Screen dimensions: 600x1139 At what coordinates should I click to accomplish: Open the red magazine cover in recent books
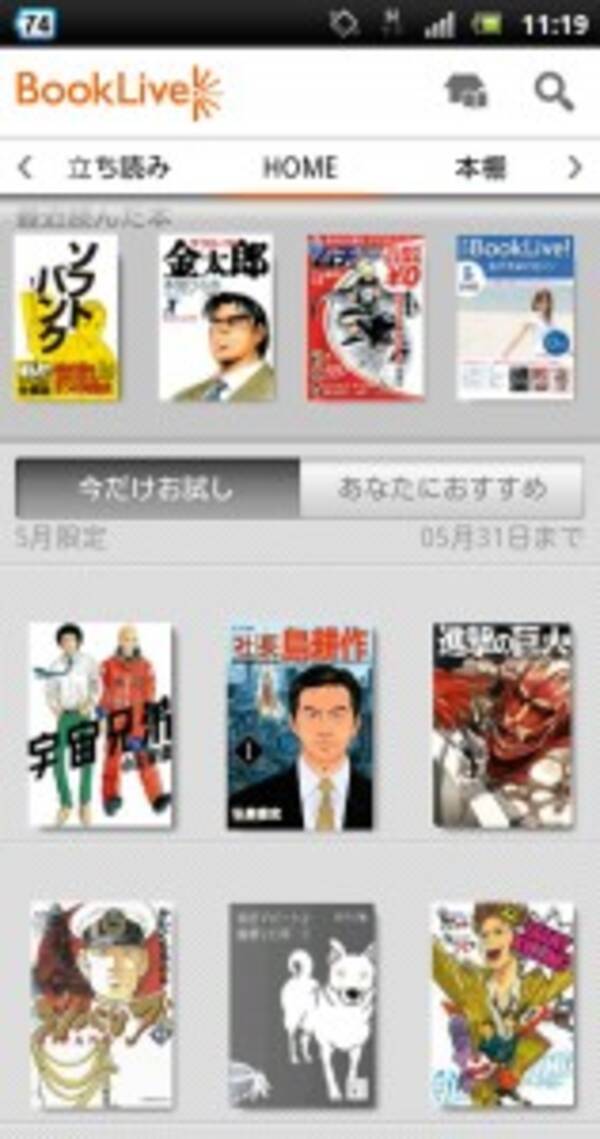click(366, 318)
